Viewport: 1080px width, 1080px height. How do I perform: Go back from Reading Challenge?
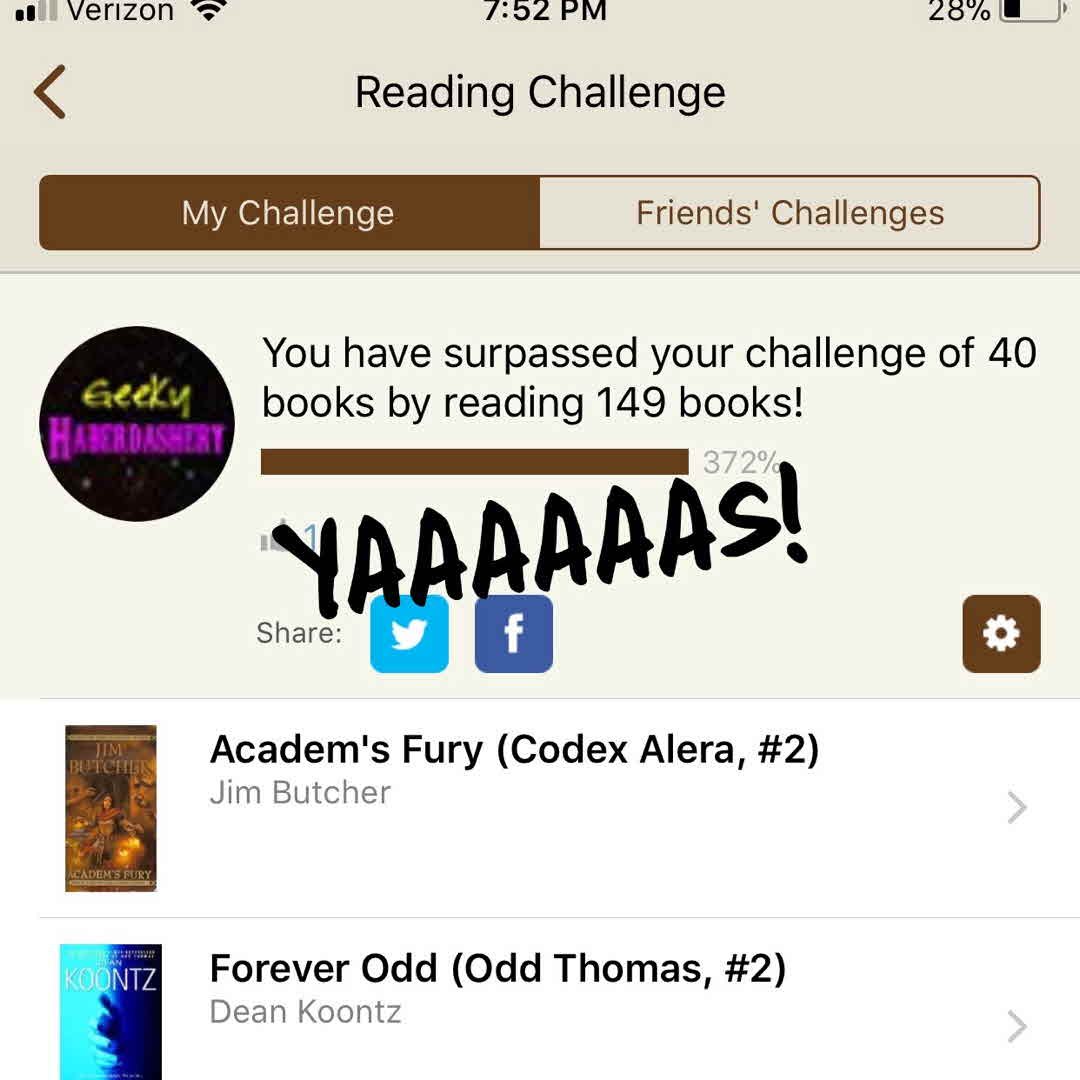click(50, 92)
